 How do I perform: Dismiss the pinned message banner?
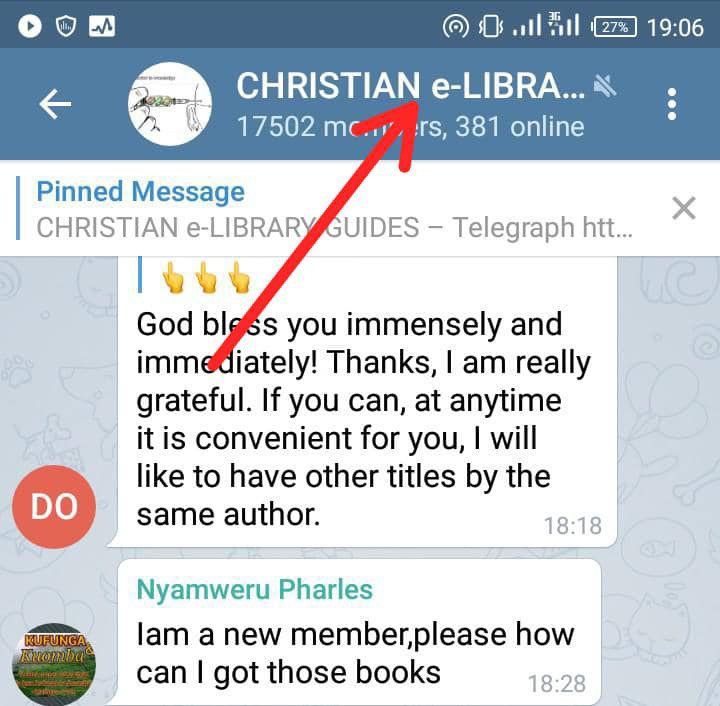point(684,208)
